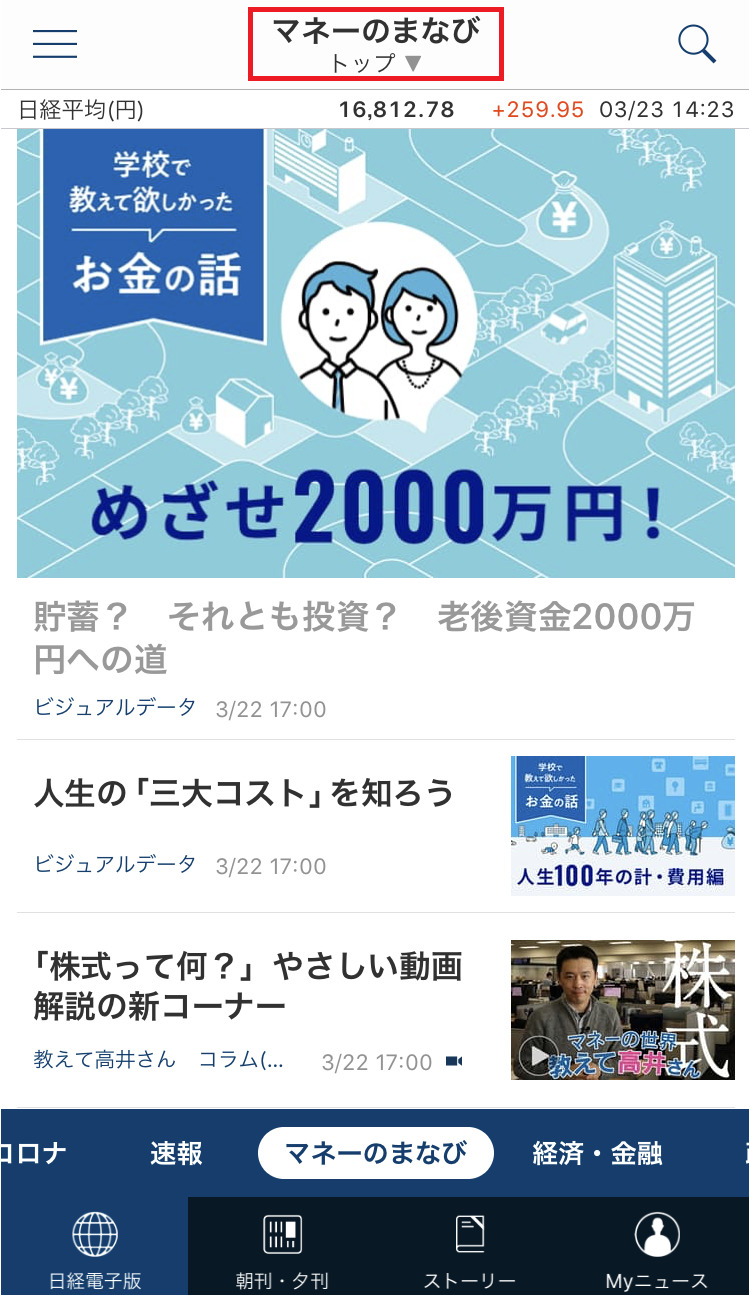Open the 人生の「三大コスト」を知ろう article

pos(375,826)
